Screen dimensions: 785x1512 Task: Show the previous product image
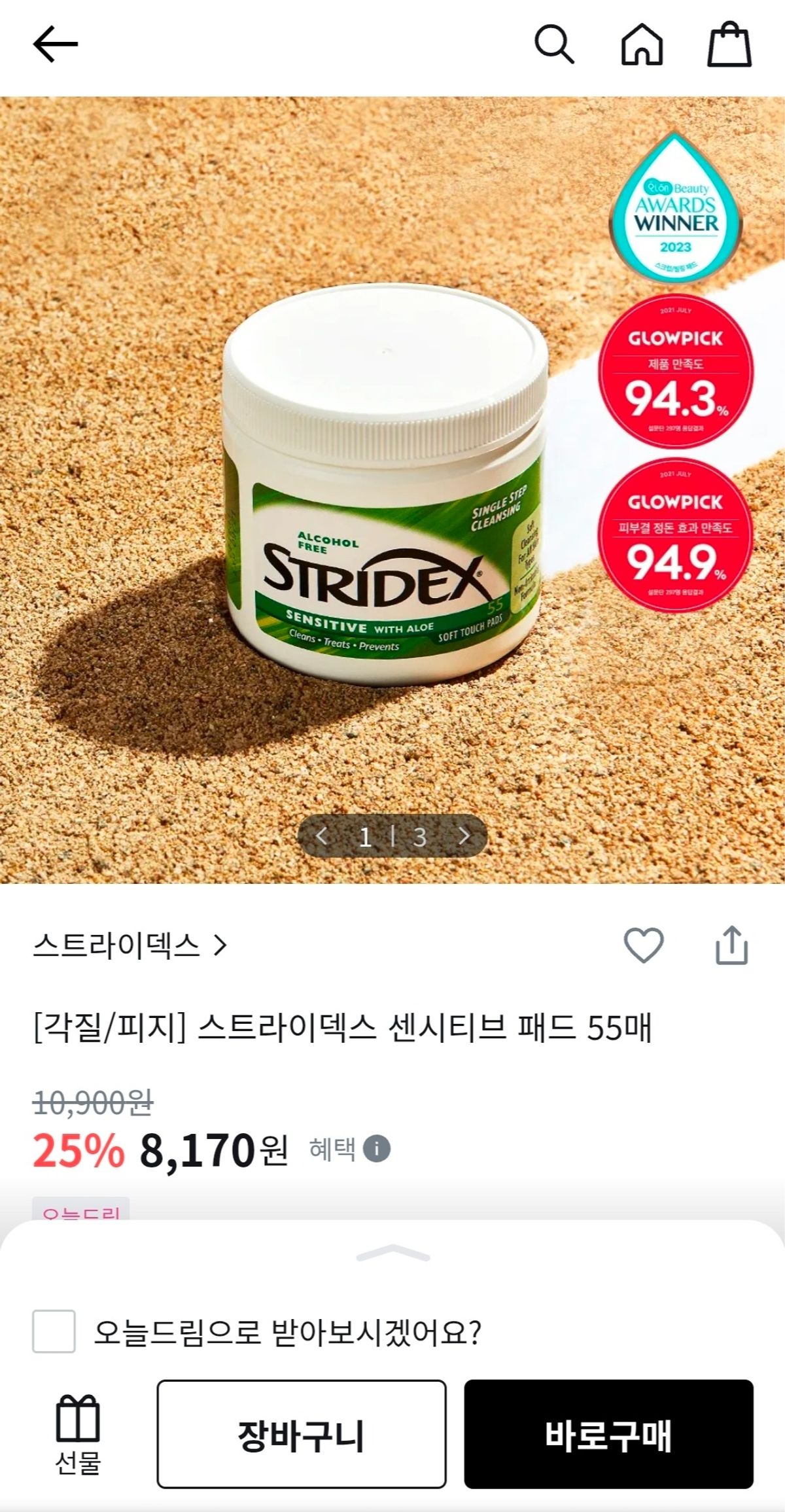click(x=321, y=835)
